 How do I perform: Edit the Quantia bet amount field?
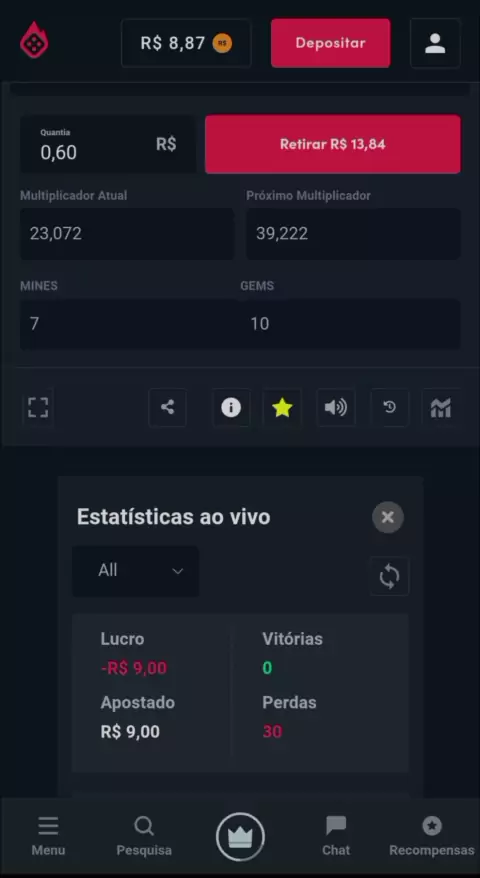(x=108, y=144)
